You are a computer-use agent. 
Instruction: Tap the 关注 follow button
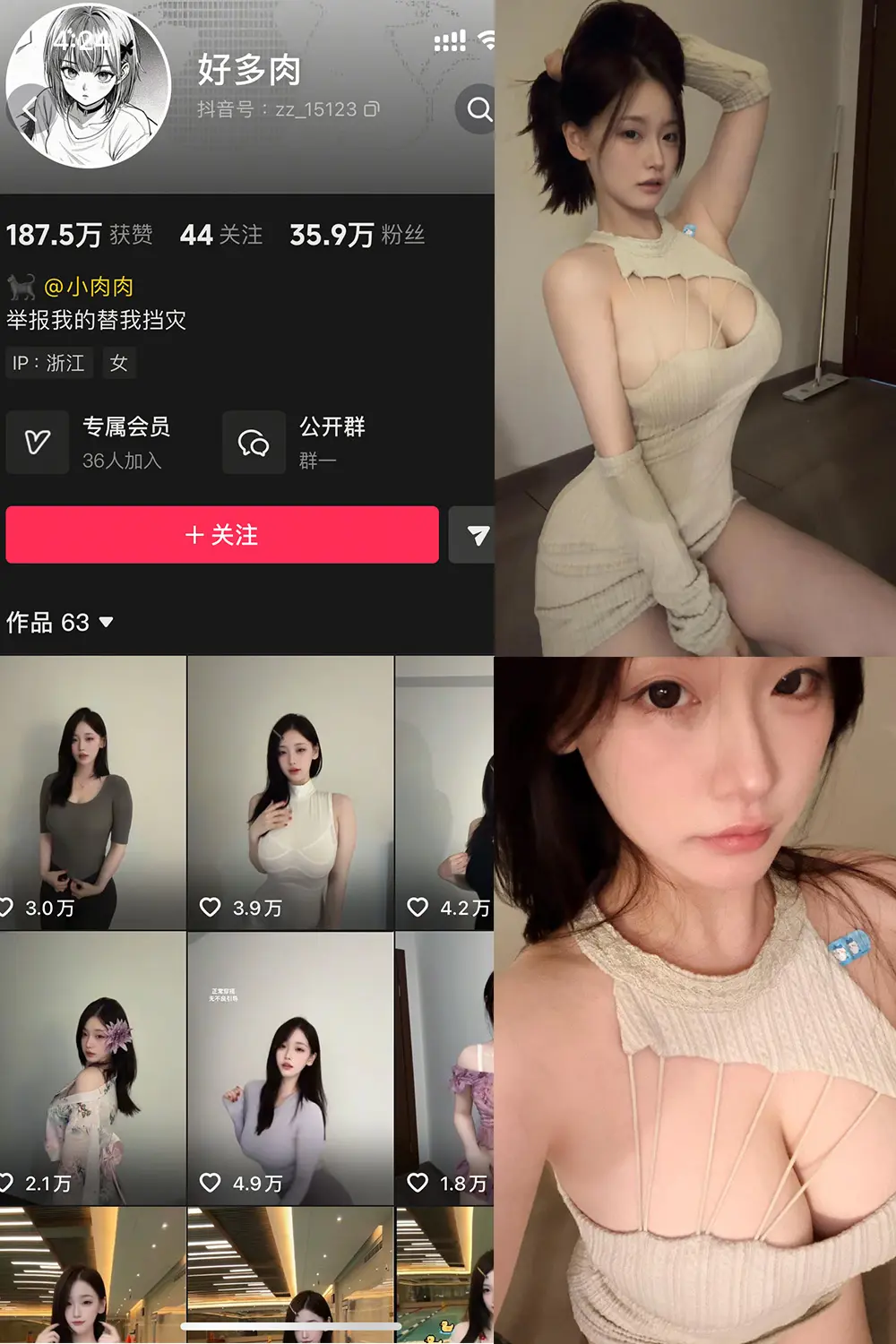click(x=220, y=535)
